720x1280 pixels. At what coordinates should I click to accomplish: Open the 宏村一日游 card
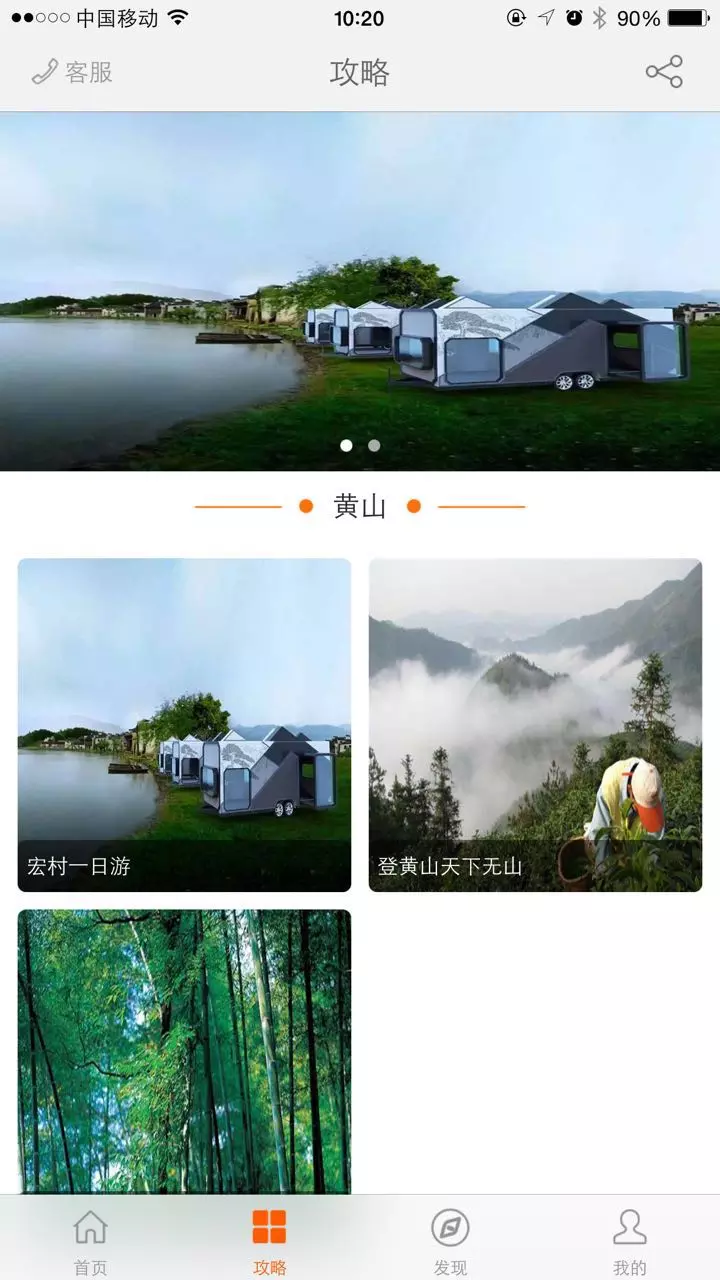click(184, 725)
